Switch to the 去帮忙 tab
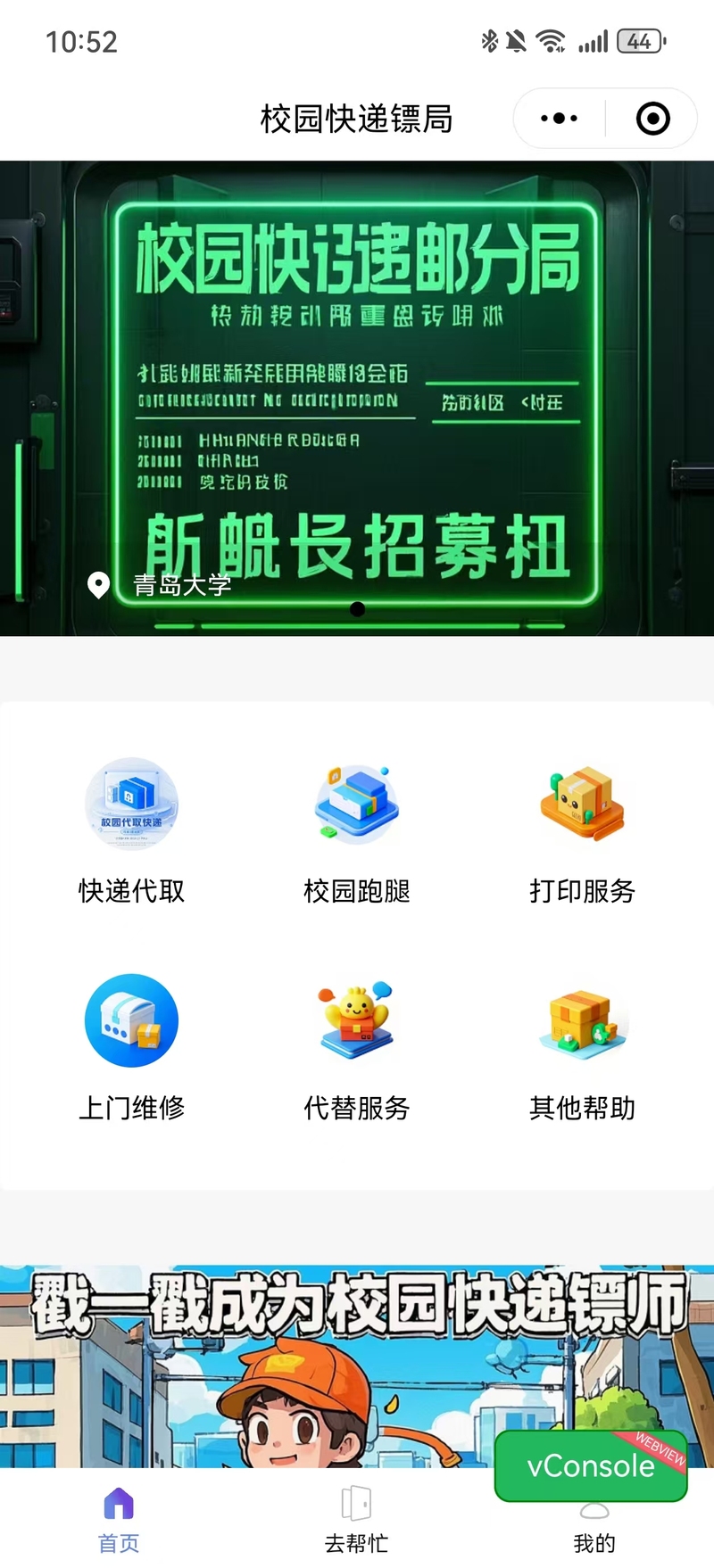 pos(356,1519)
